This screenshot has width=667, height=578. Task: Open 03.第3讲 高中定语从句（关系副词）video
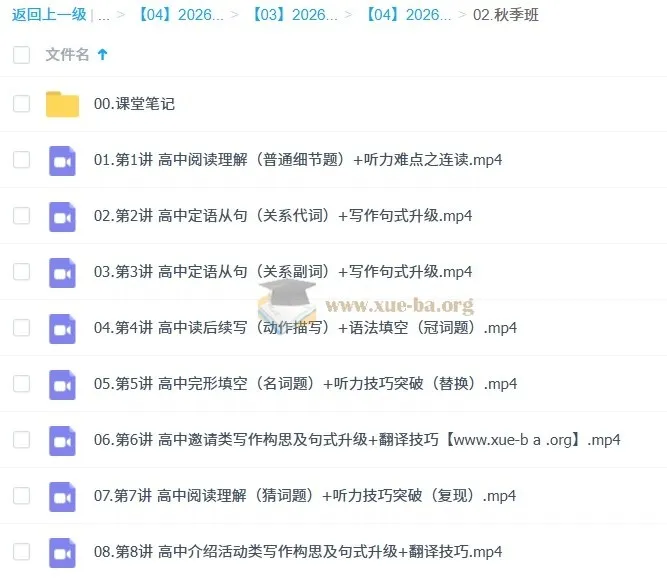point(282,272)
